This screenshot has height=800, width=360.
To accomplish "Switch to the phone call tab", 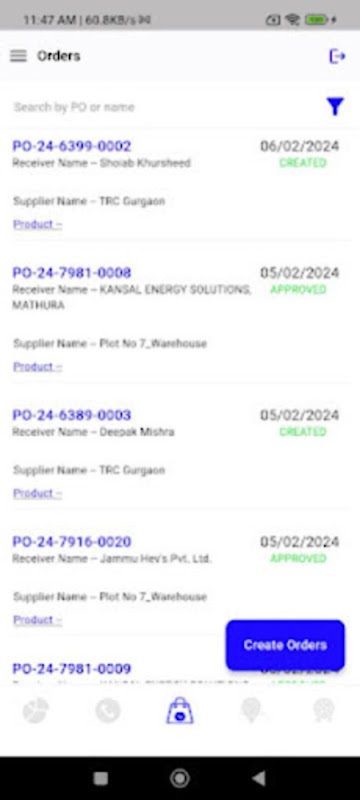I will (x=108, y=711).
